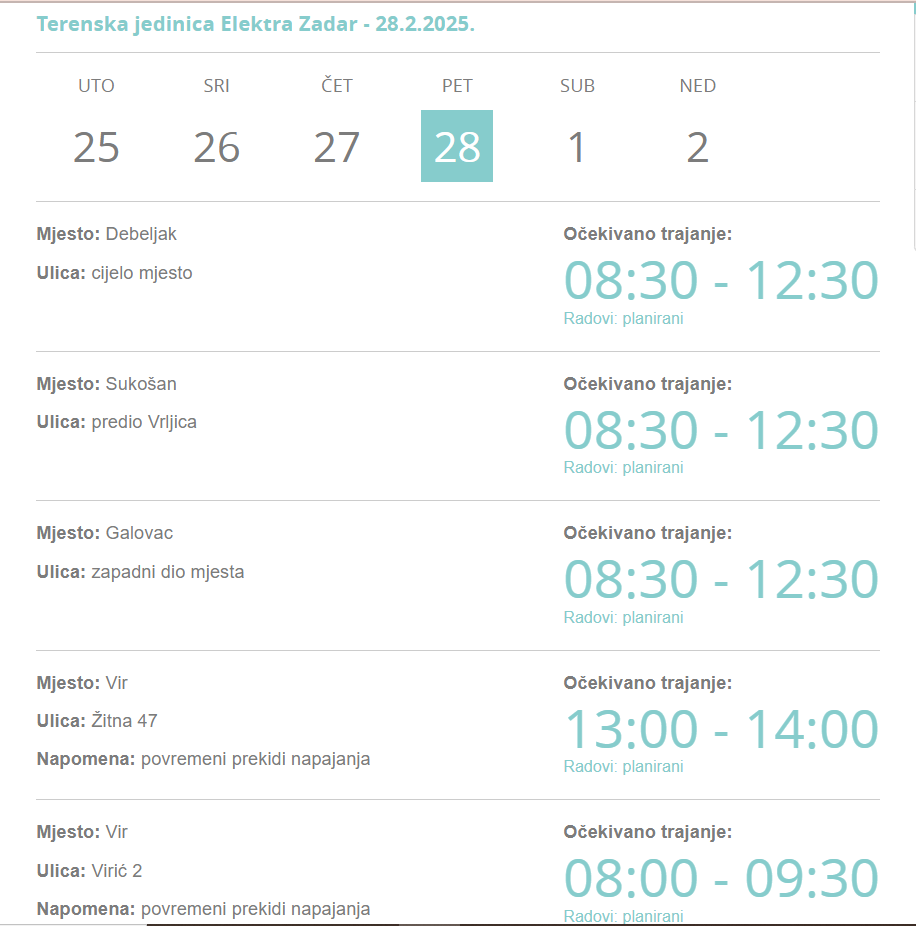Select Tuesday 25 in the date strip

coord(96,146)
